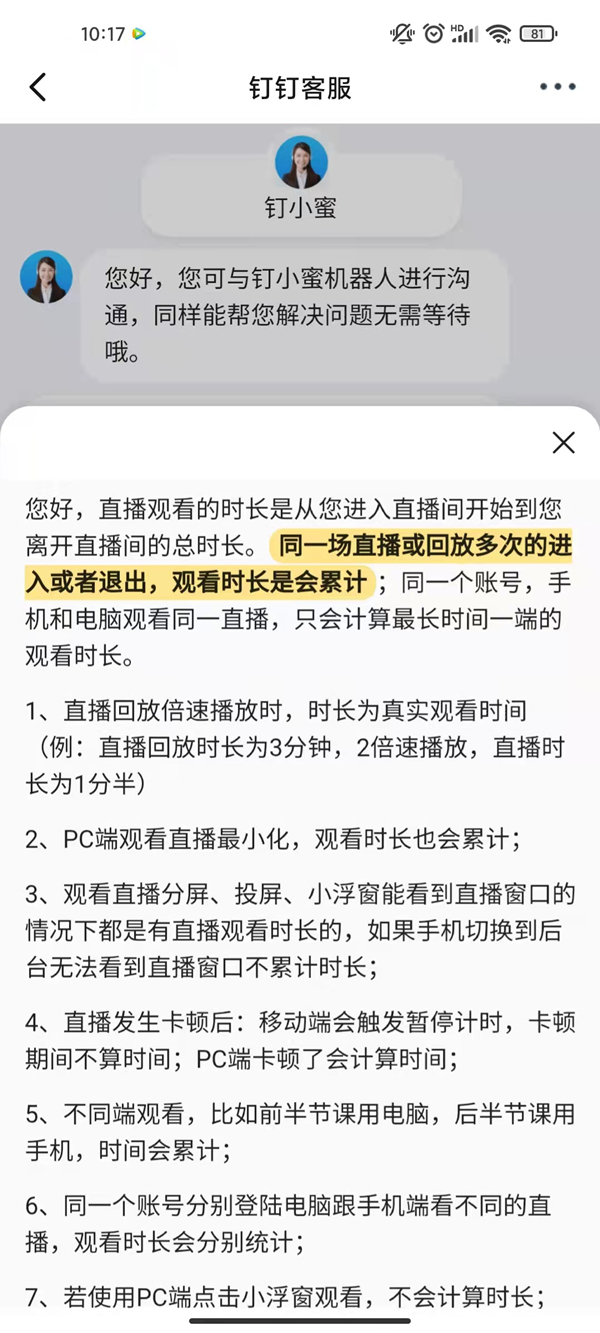The height and width of the screenshot is (1333, 600).
Task: Open the three-dot overflow menu
Action: [557, 87]
